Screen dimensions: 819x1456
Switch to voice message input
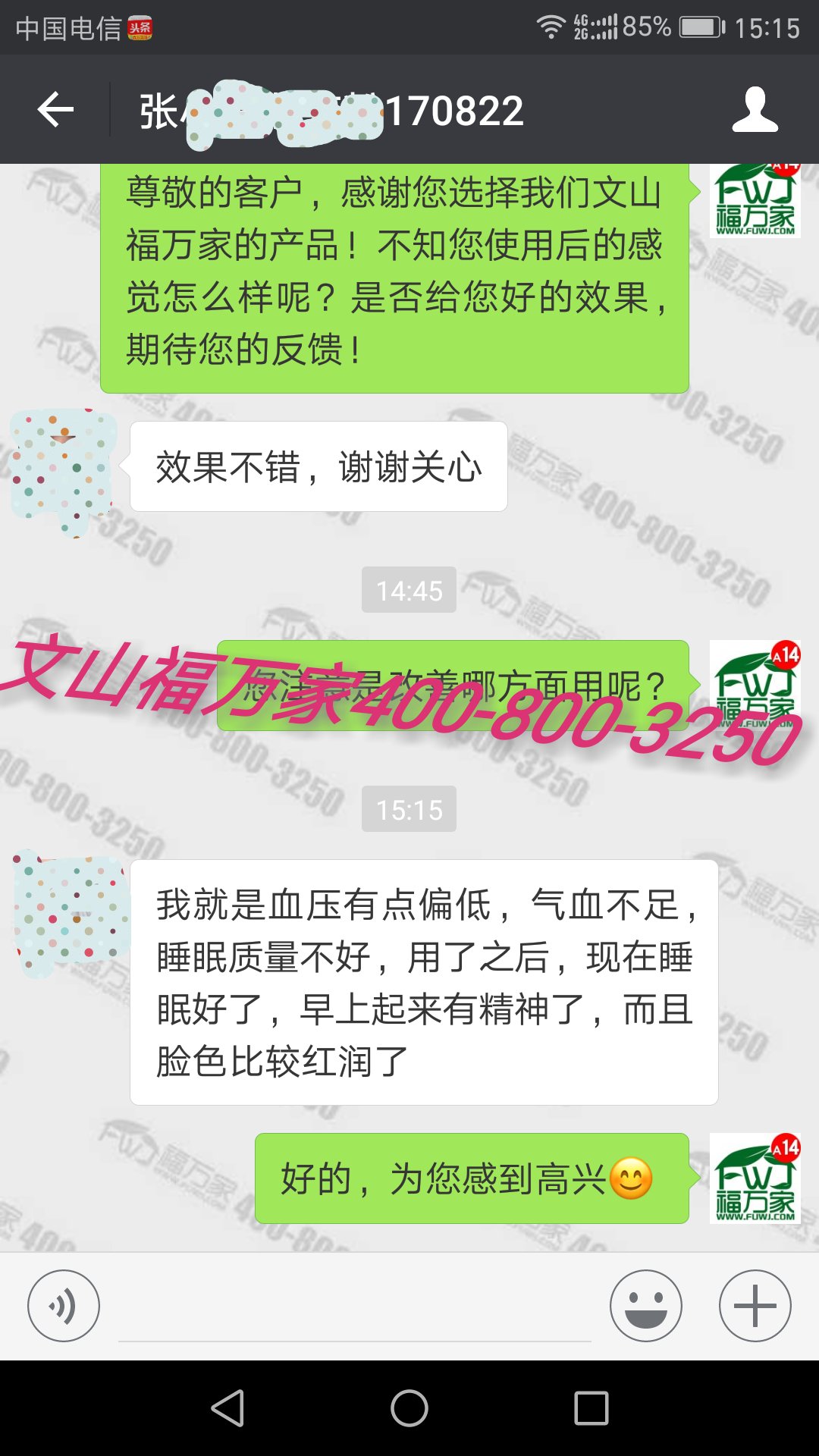tap(64, 1305)
